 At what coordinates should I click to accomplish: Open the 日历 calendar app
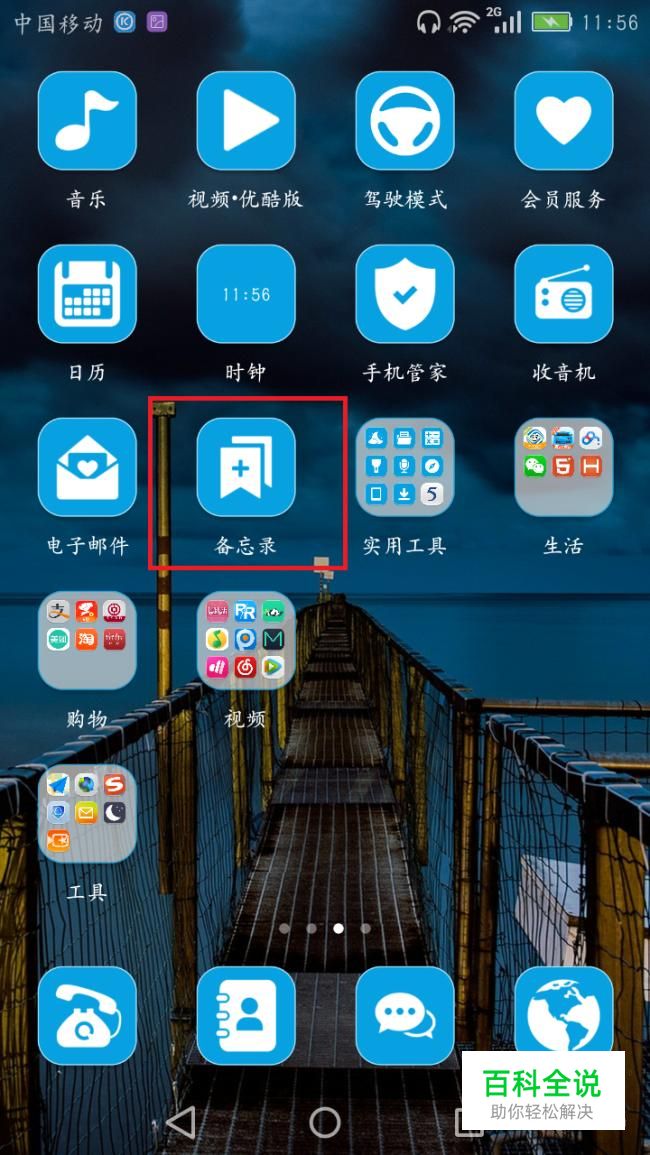[x=87, y=294]
